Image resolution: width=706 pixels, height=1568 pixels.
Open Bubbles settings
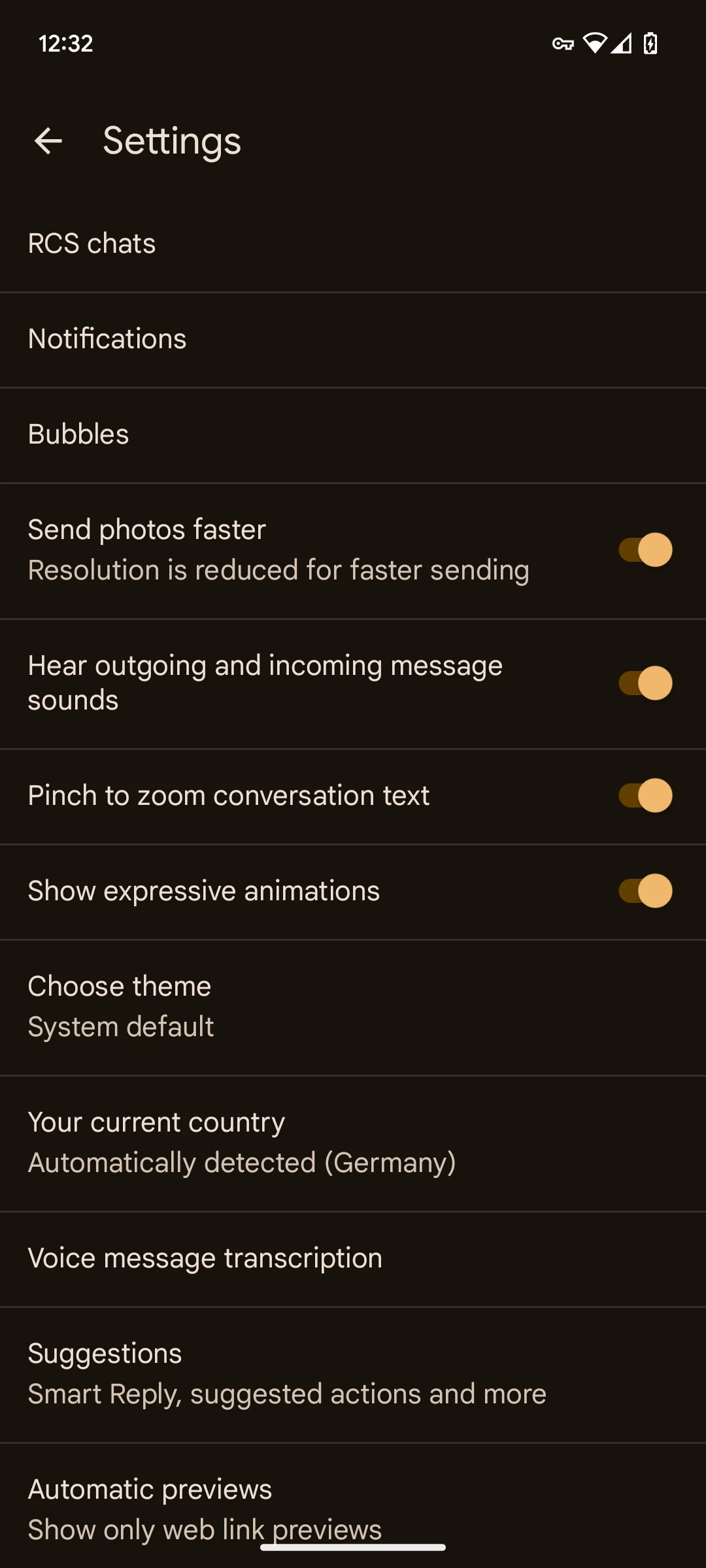click(x=353, y=434)
